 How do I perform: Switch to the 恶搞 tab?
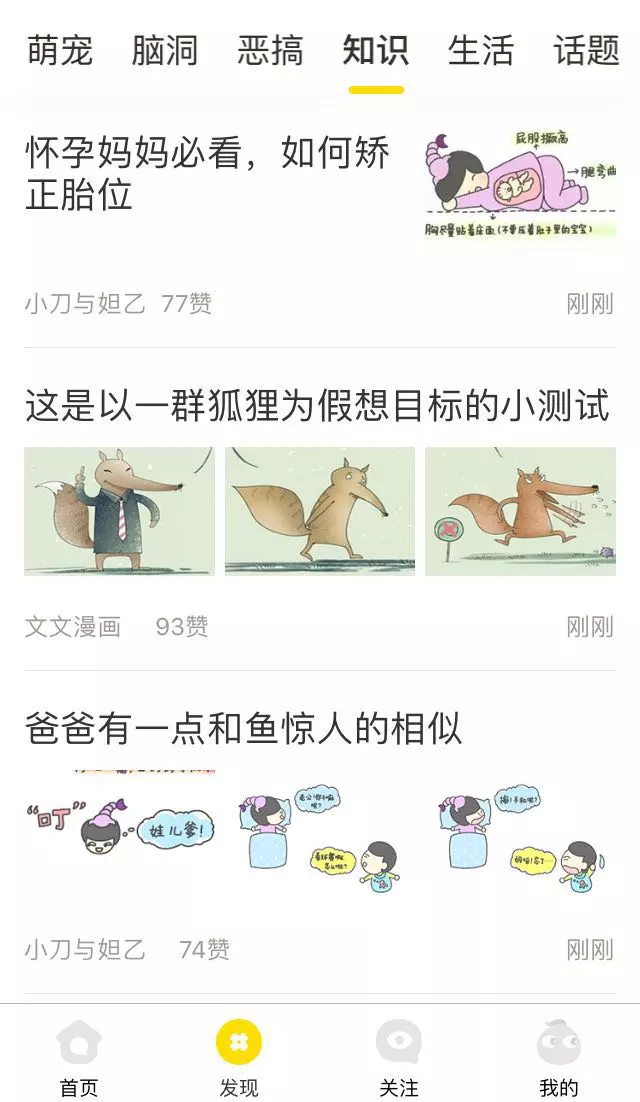pyautogui.click(x=270, y=50)
